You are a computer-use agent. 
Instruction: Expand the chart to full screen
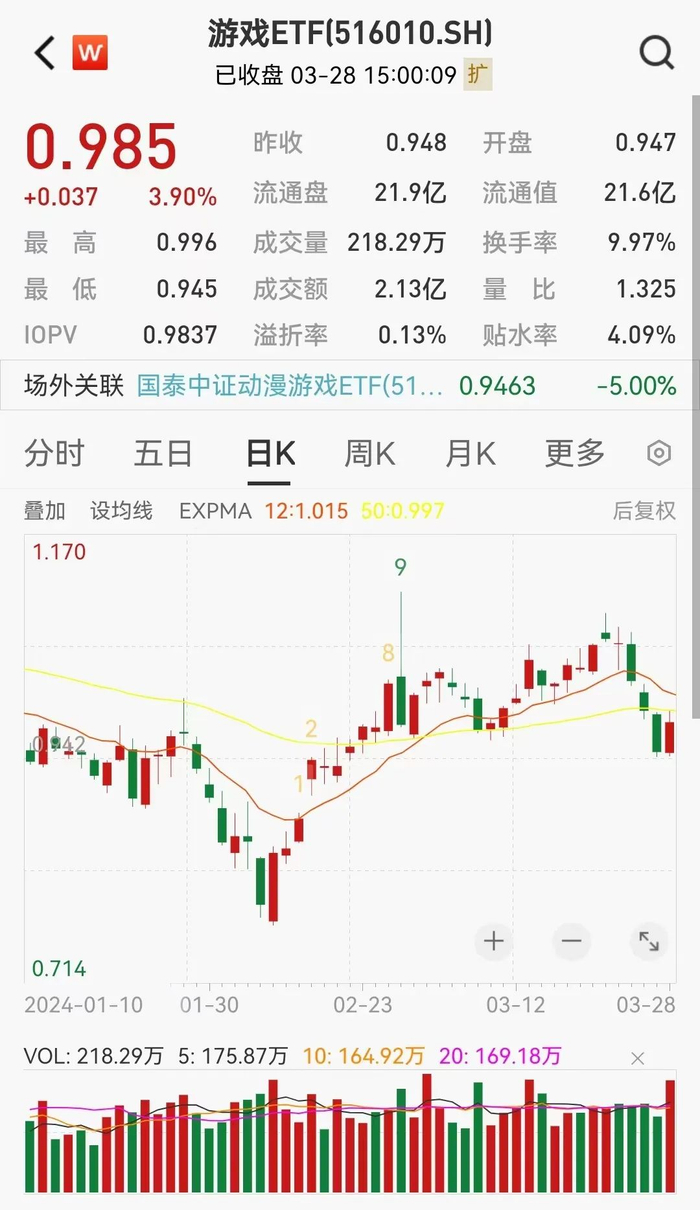coord(649,941)
